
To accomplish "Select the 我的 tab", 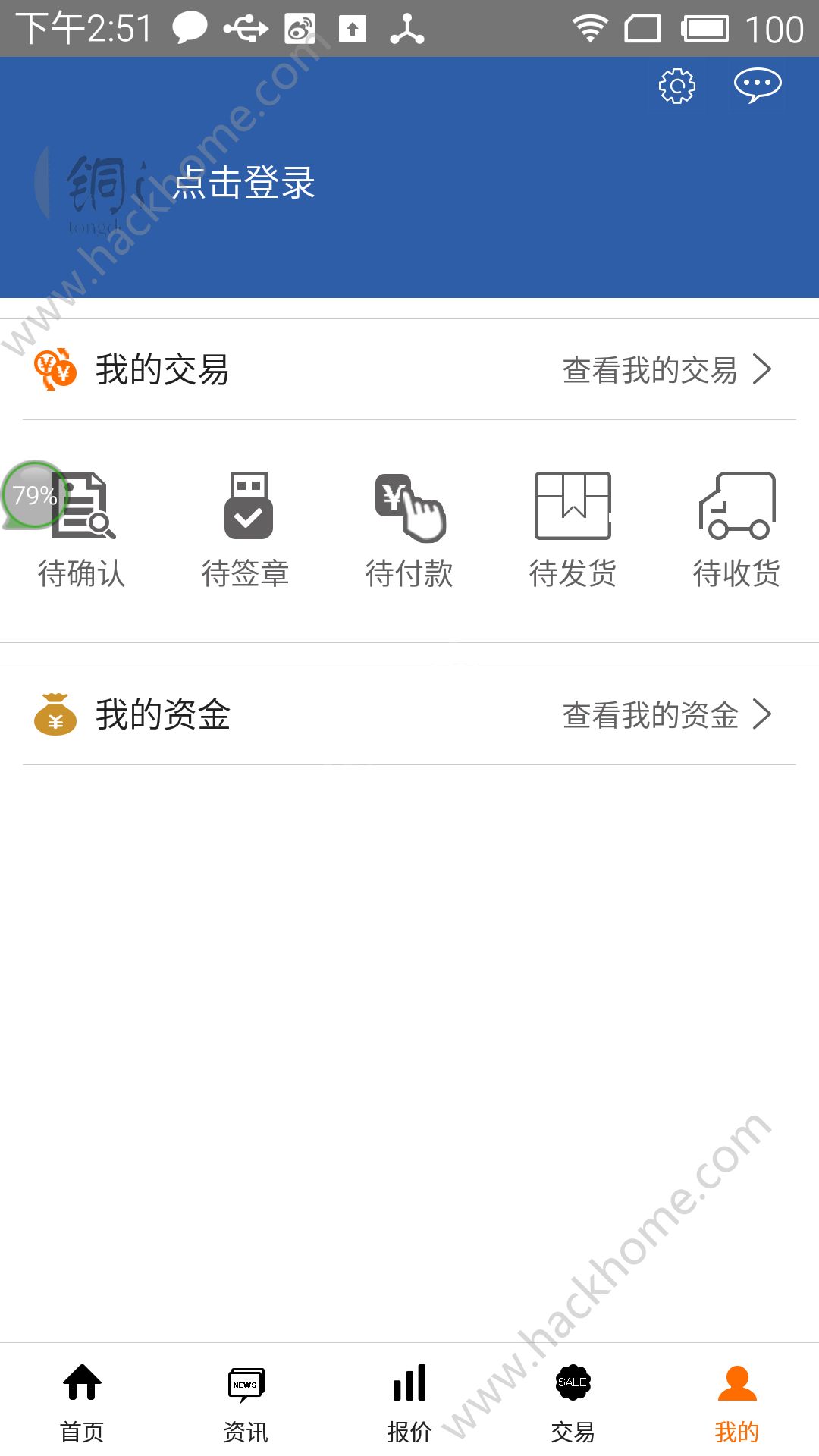I will pyautogui.click(x=736, y=1401).
